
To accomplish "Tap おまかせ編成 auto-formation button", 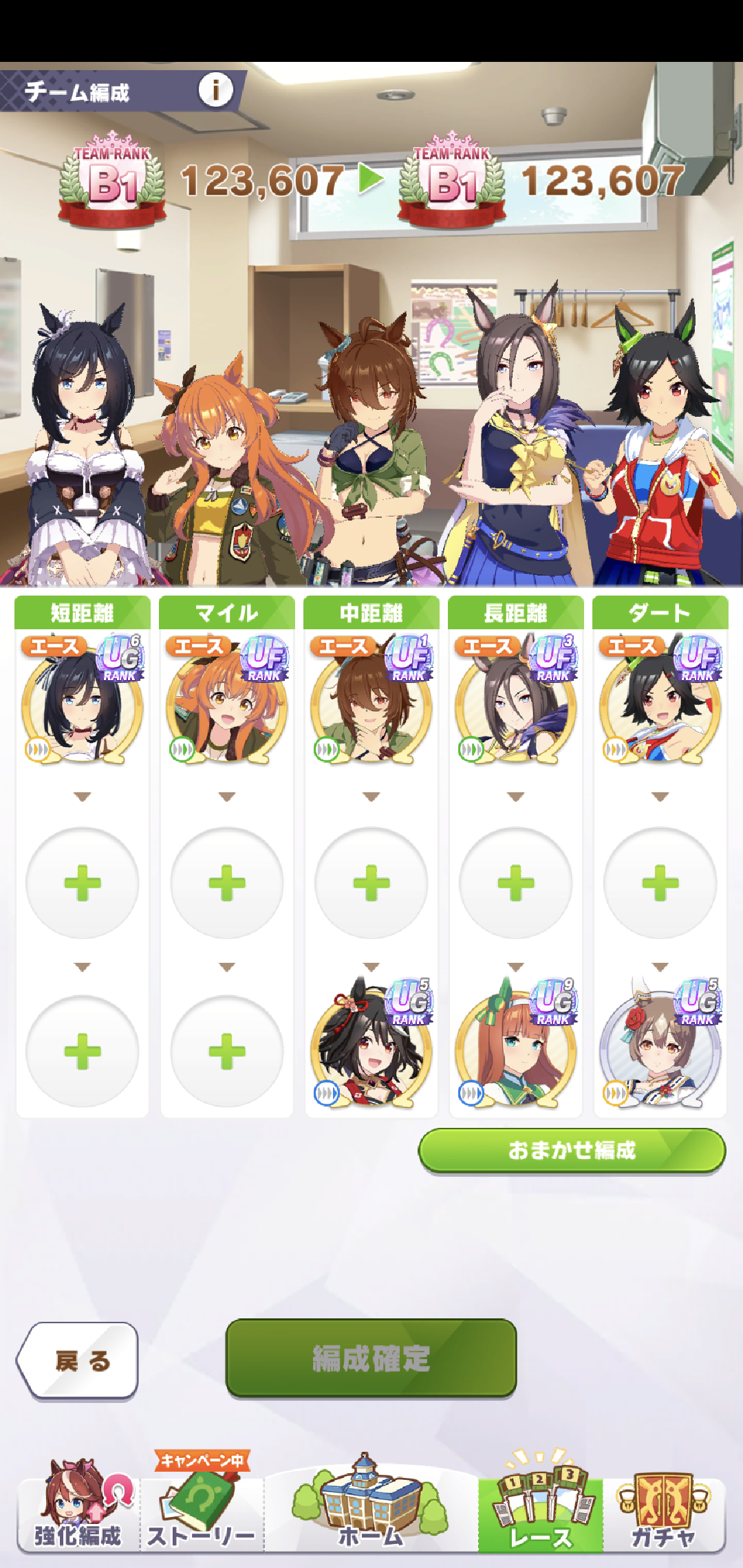I will (x=572, y=1150).
